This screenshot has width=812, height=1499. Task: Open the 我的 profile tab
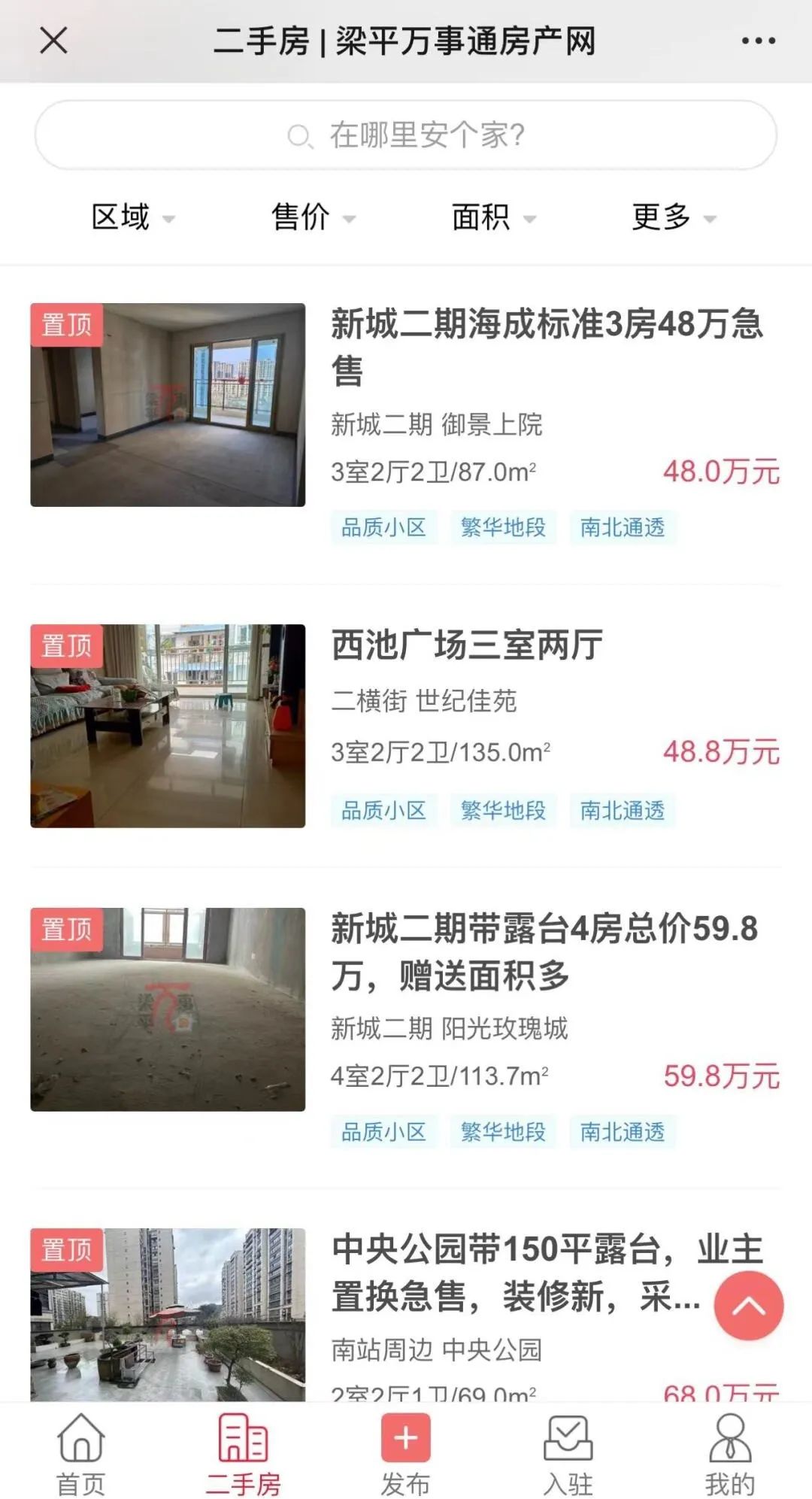point(729,1454)
